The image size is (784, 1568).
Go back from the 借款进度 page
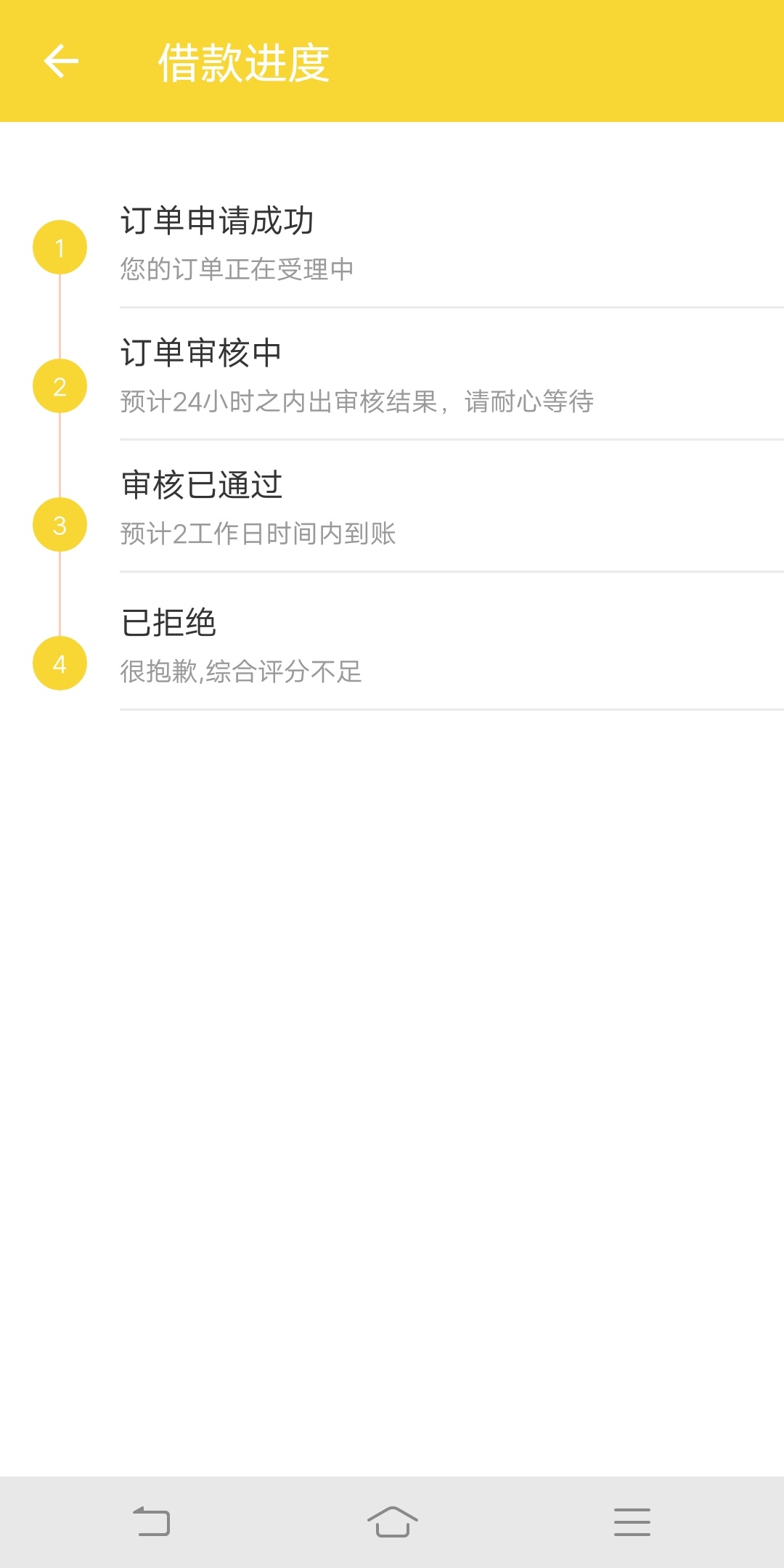coord(61,61)
